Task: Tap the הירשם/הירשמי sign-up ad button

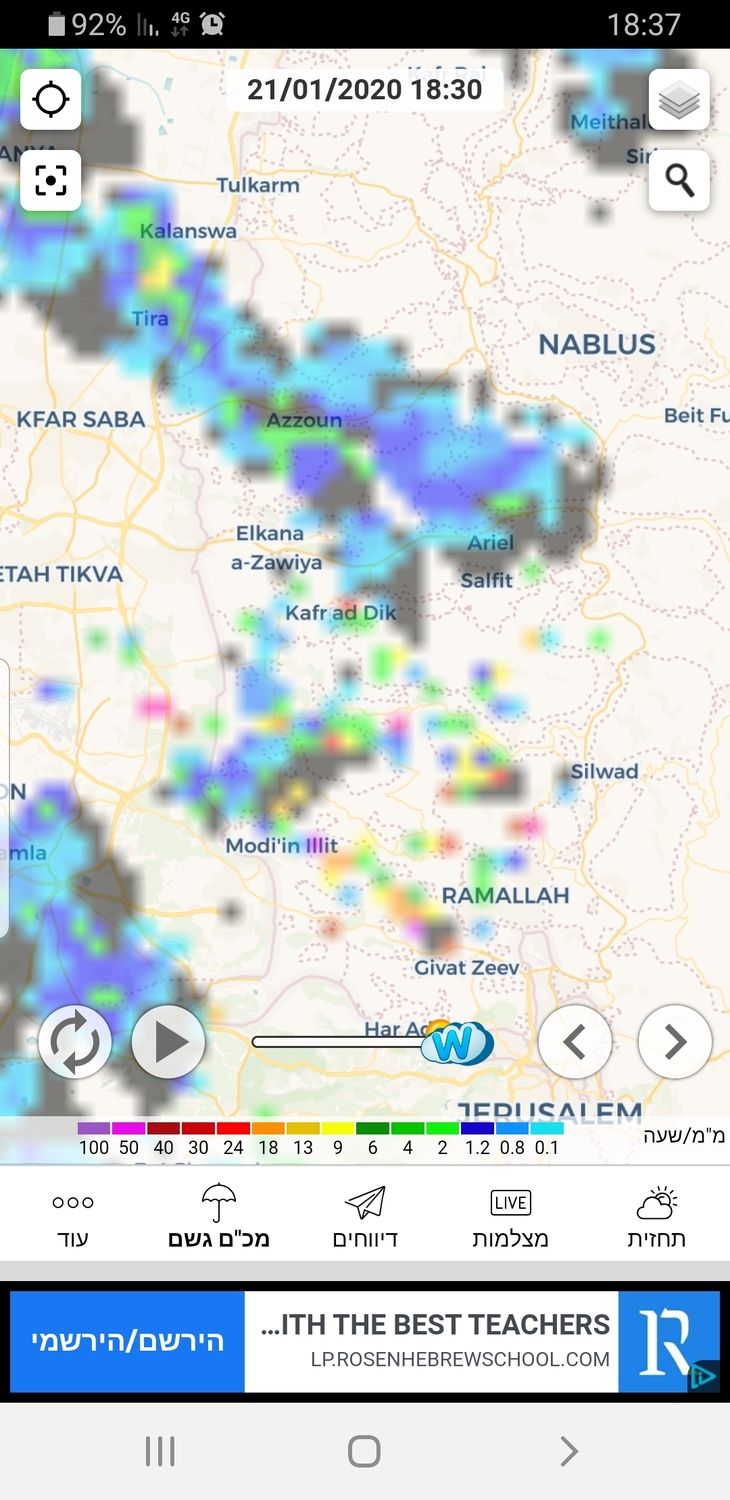Action: tap(127, 1341)
